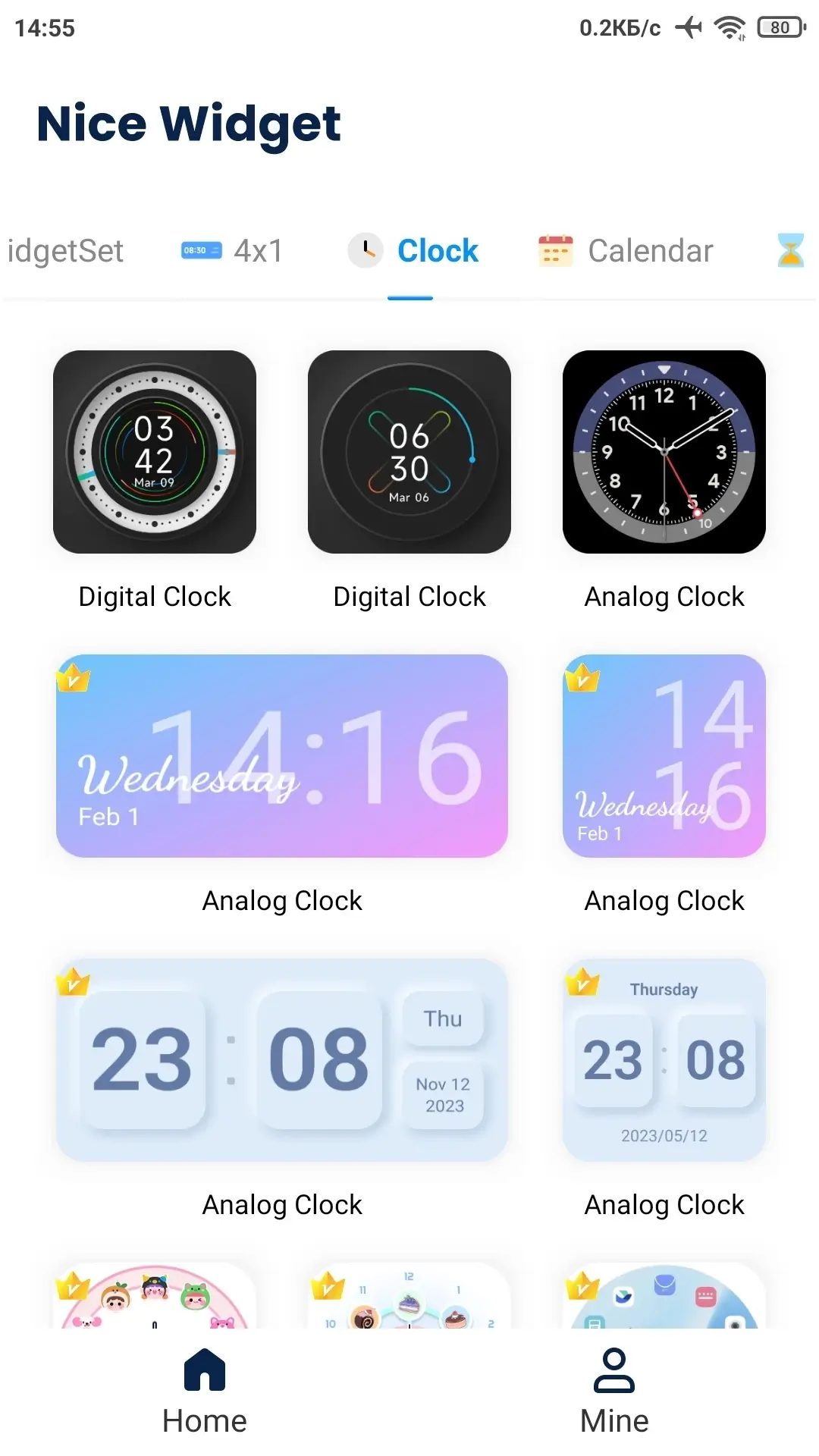The image size is (819, 1456).
Task: Switch to the 4x1 tab
Action: tap(232, 251)
